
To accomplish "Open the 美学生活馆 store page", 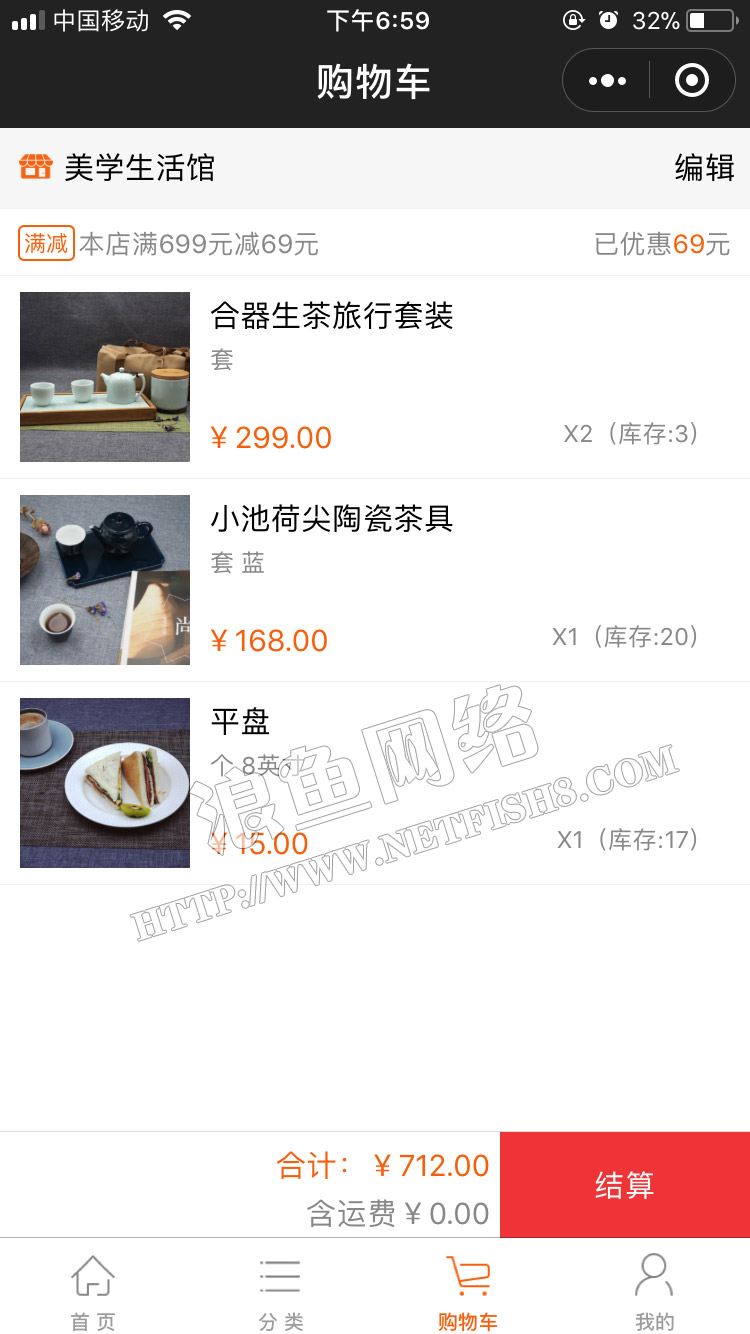I will click(x=140, y=168).
